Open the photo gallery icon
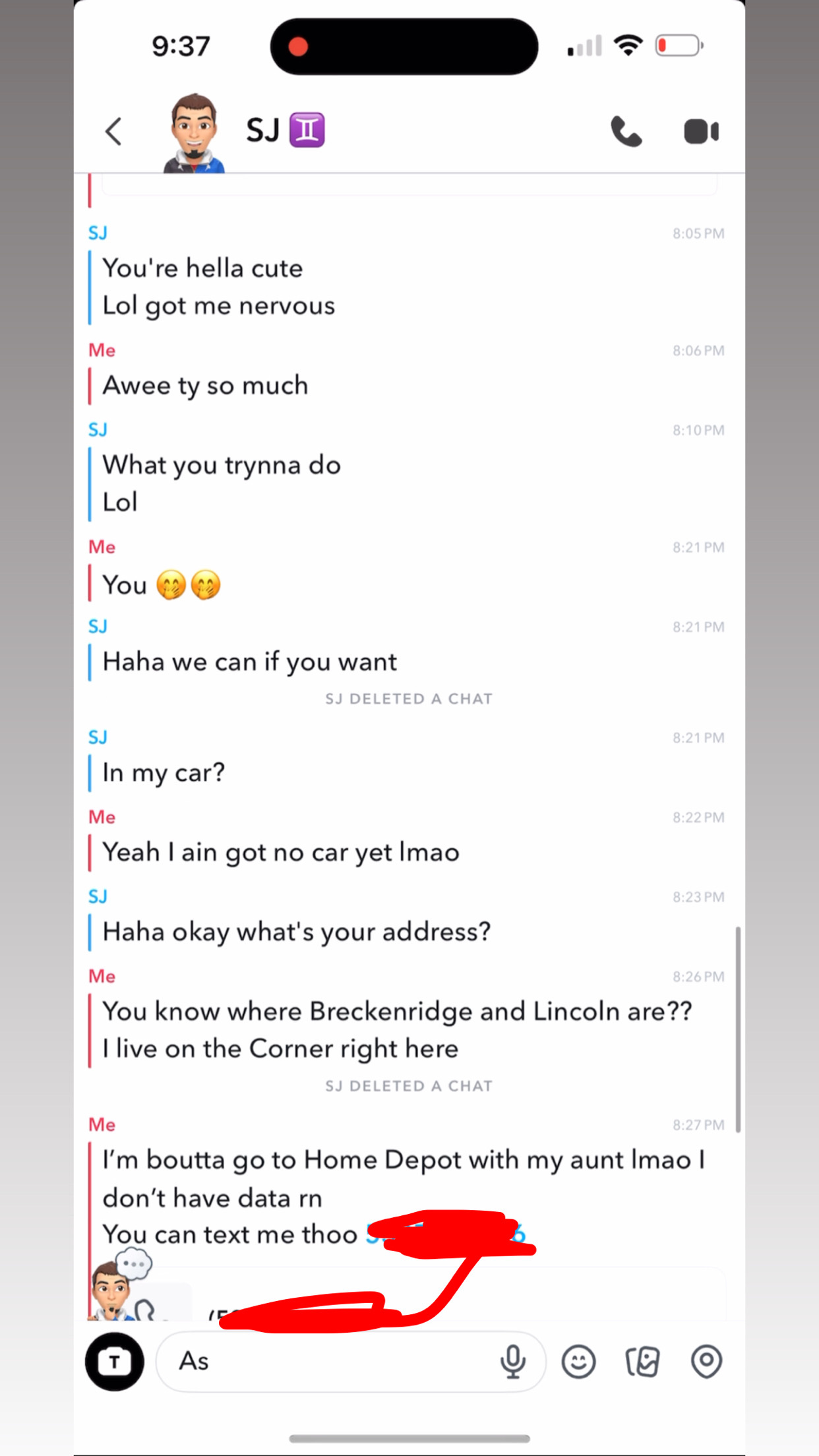This screenshot has height=1456, width=819. pyautogui.click(x=642, y=1362)
